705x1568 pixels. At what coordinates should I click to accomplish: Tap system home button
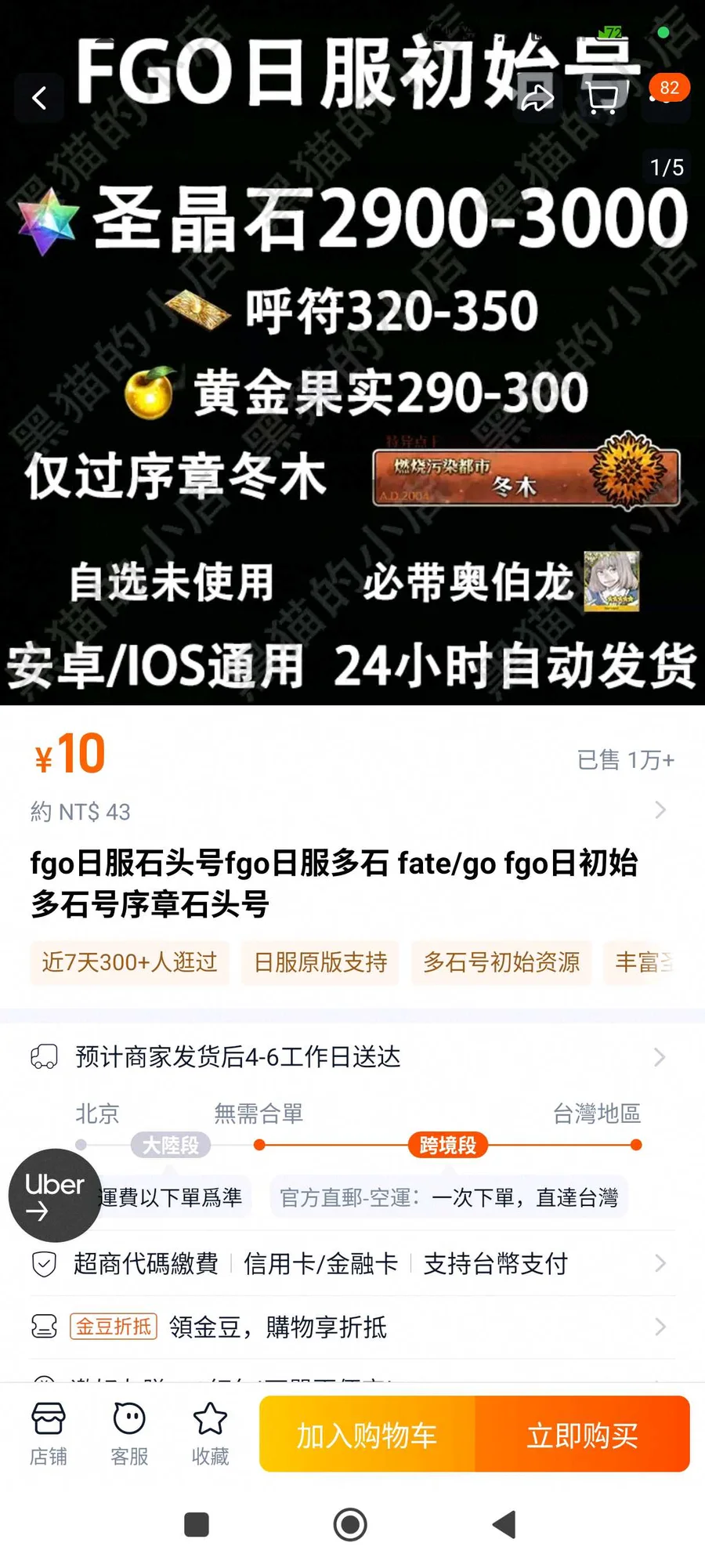350,1524
